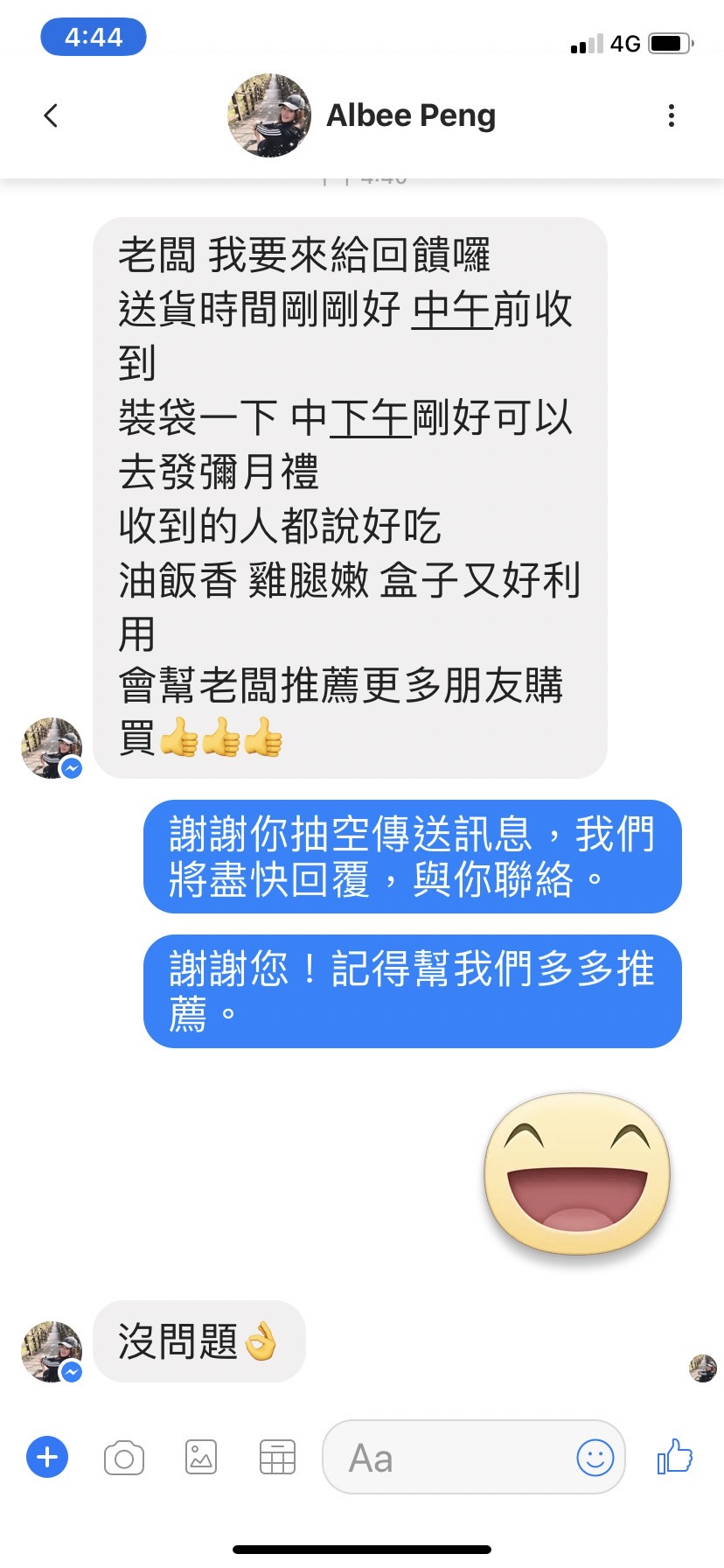Focus the Aa message input field
The height and width of the screenshot is (1568, 724).
click(x=446, y=1458)
